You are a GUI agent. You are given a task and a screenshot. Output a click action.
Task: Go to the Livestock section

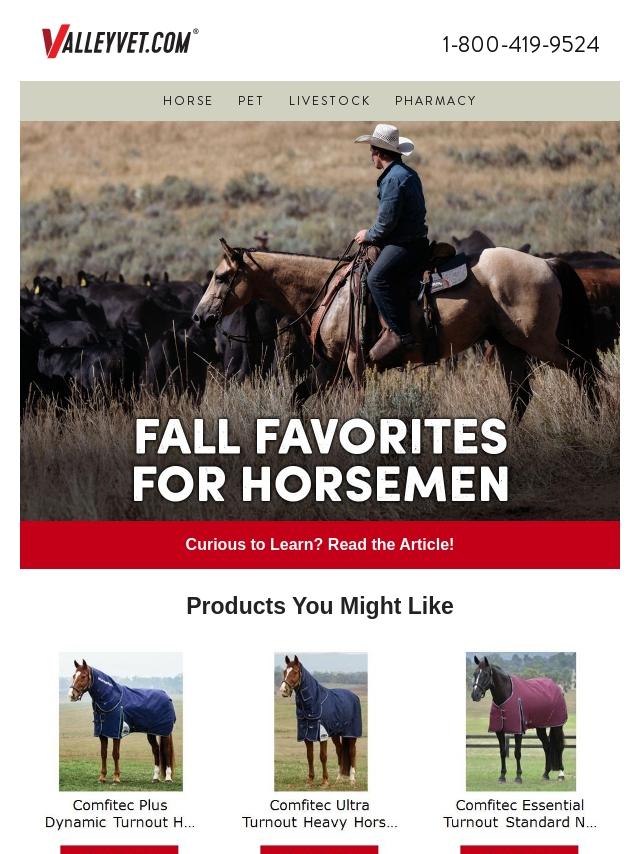pos(329,101)
